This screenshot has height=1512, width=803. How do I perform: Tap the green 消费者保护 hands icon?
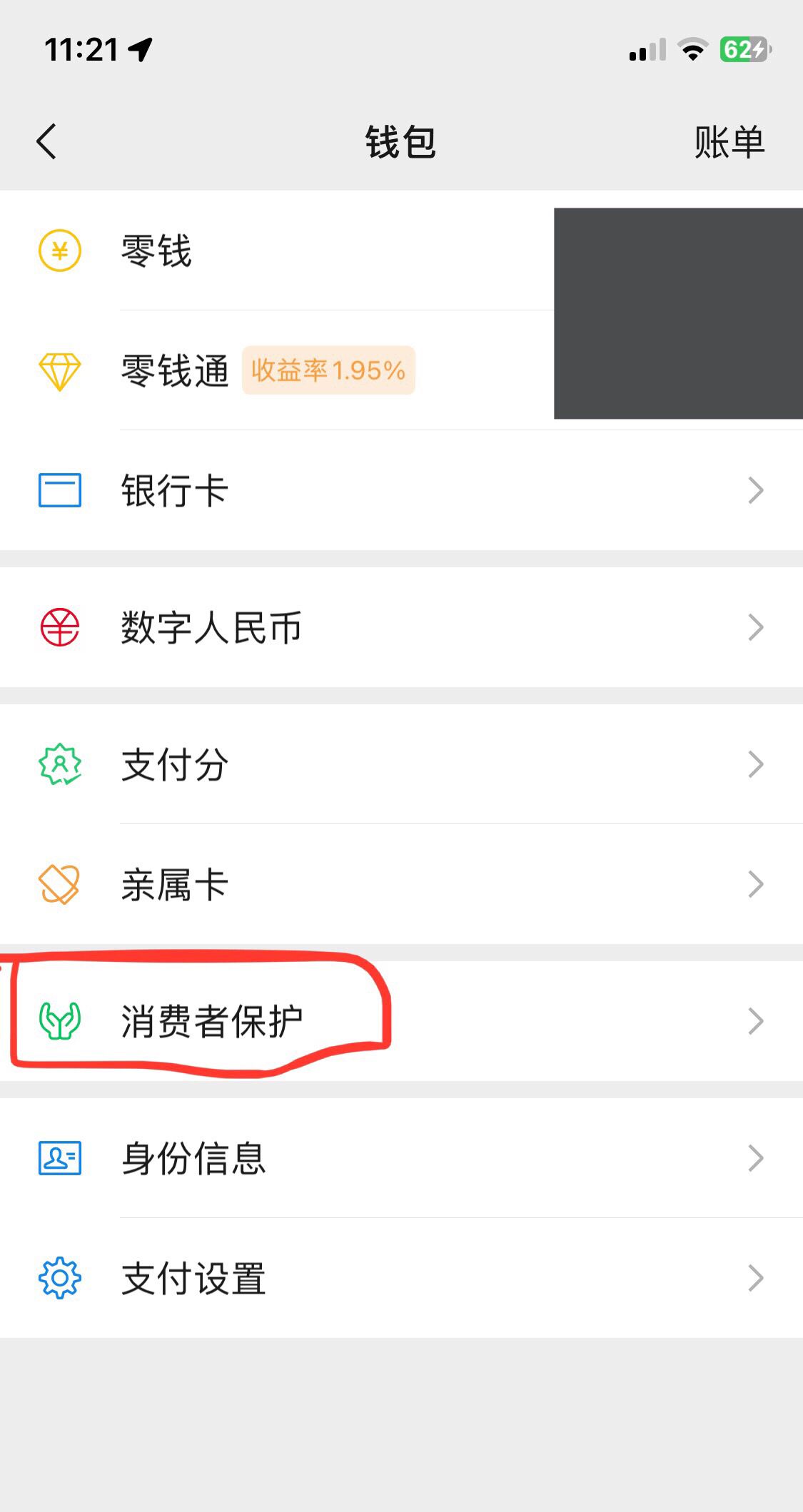coord(61,1020)
